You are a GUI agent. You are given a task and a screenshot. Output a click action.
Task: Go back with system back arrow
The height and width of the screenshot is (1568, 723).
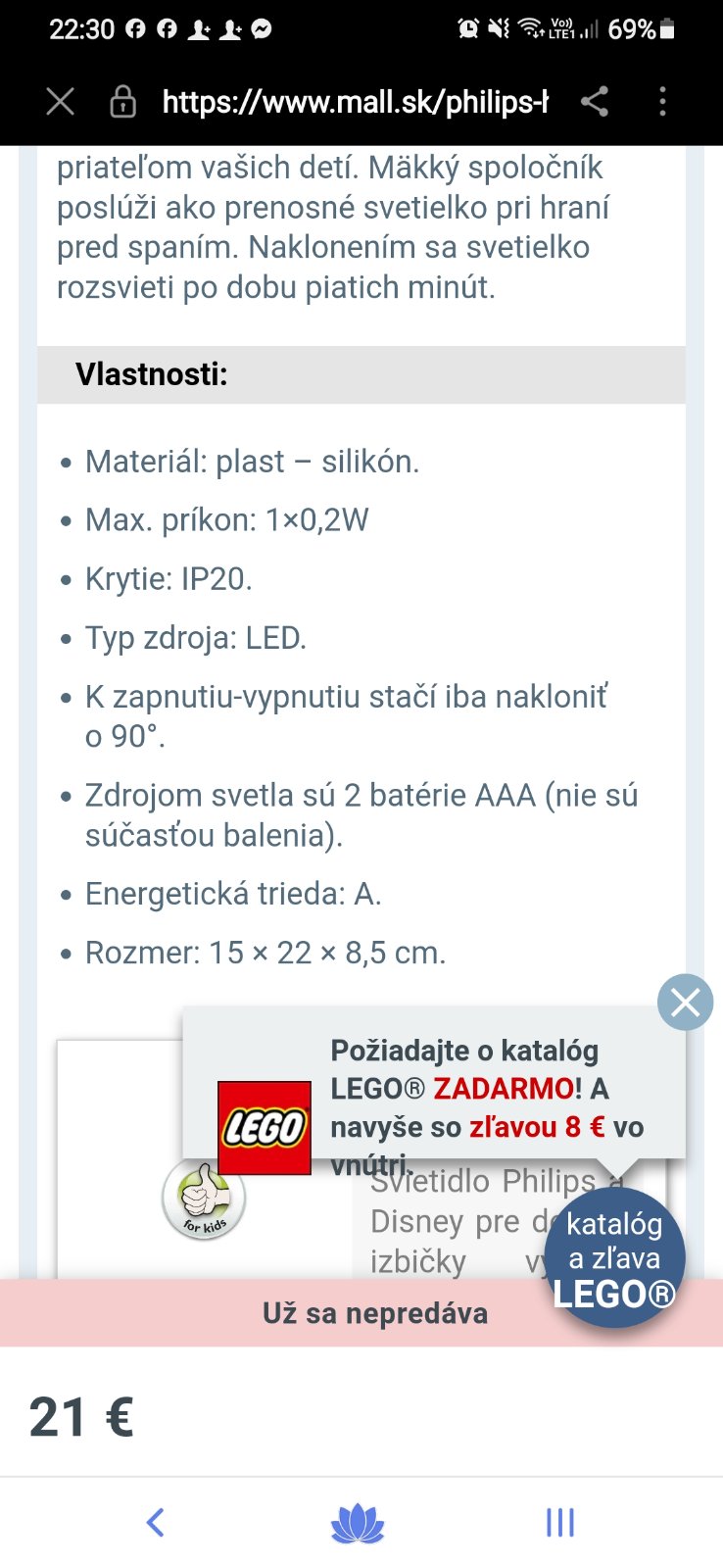pyautogui.click(x=155, y=1522)
